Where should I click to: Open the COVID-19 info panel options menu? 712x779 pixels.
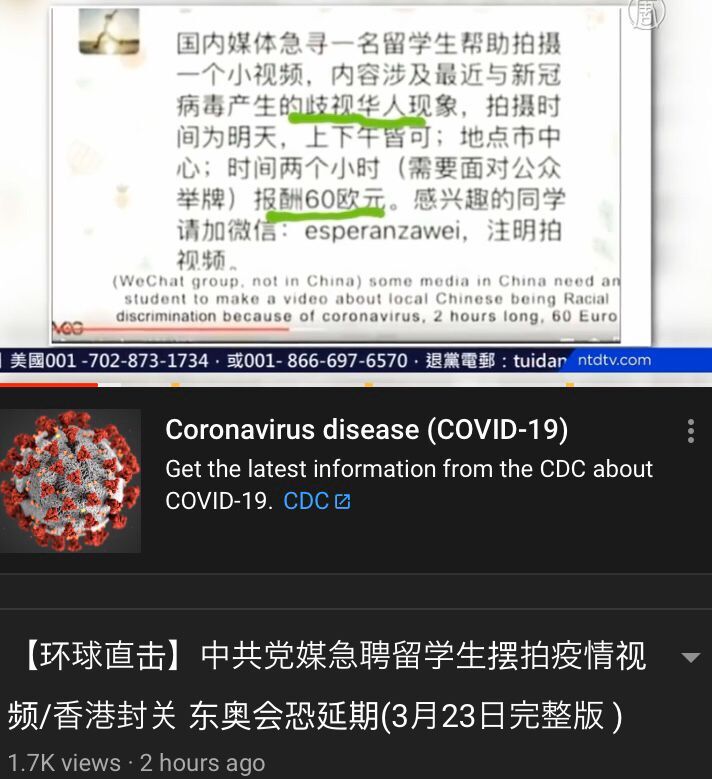pos(690,431)
